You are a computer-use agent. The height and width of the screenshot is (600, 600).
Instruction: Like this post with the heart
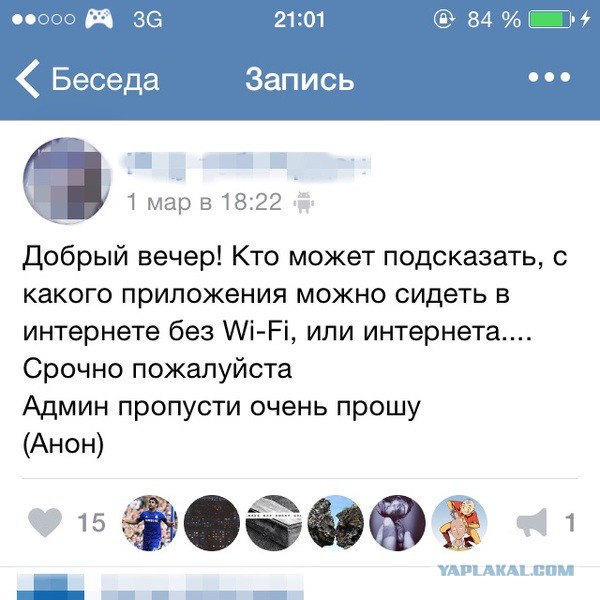click(x=45, y=522)
